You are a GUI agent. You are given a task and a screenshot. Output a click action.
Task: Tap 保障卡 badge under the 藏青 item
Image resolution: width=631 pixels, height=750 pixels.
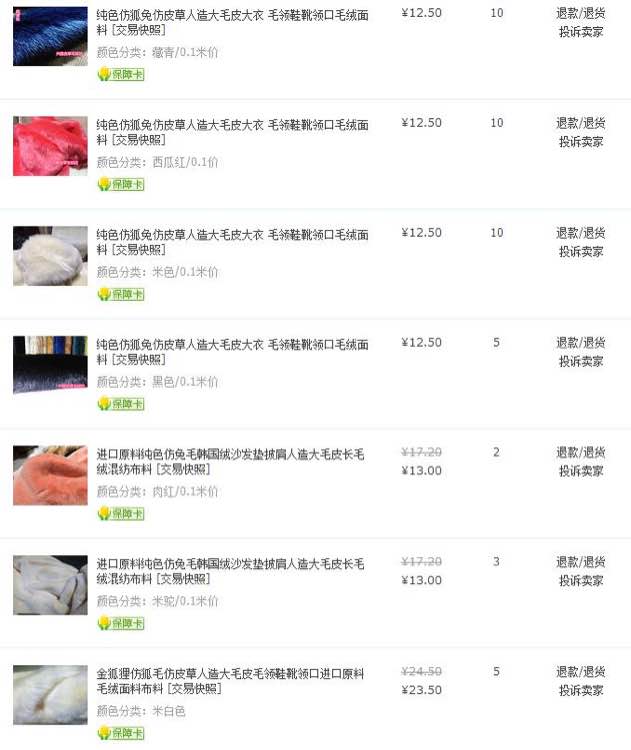(121, 74)
